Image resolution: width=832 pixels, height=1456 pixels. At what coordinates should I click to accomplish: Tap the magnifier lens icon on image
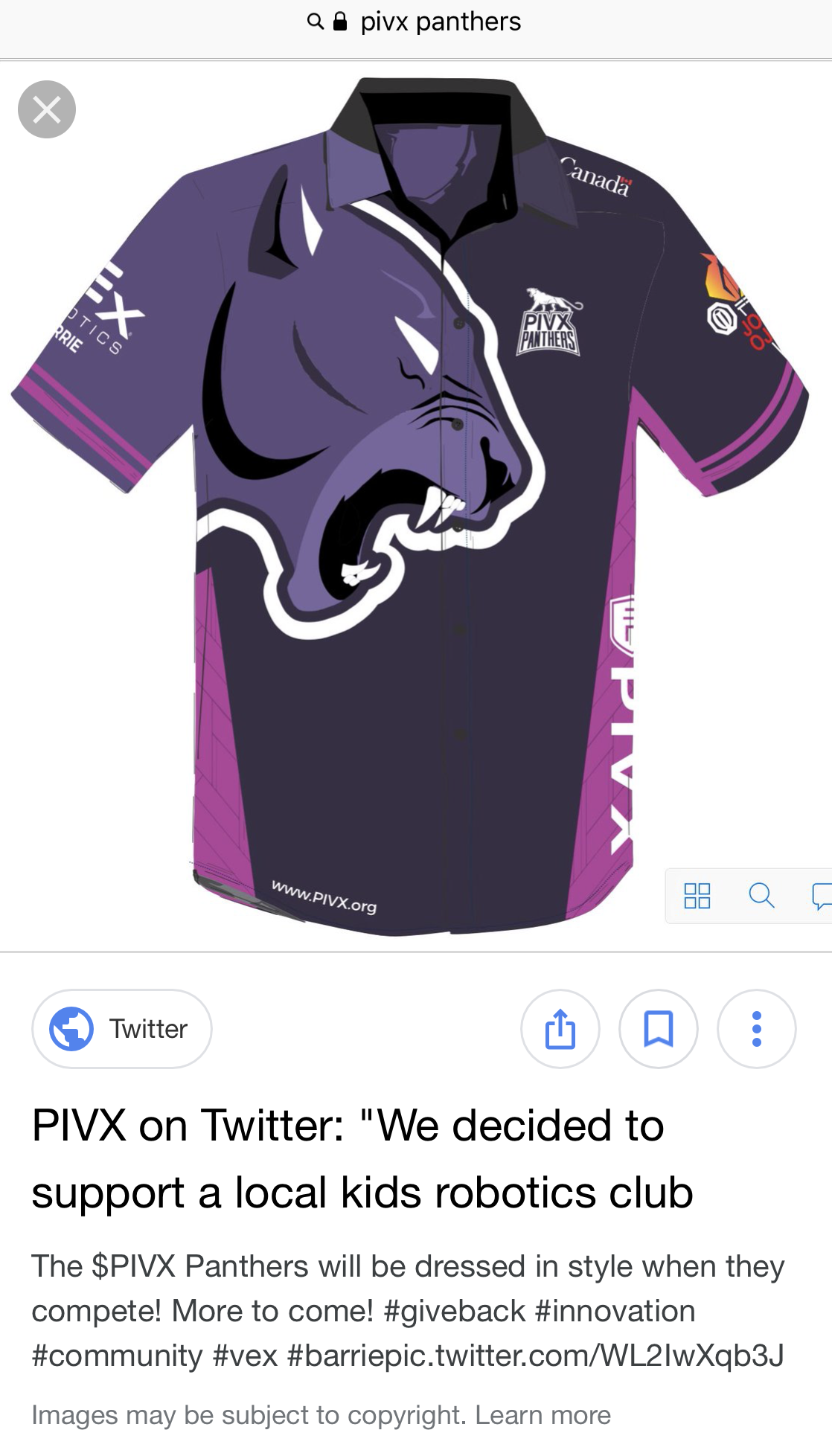[761, 896]
